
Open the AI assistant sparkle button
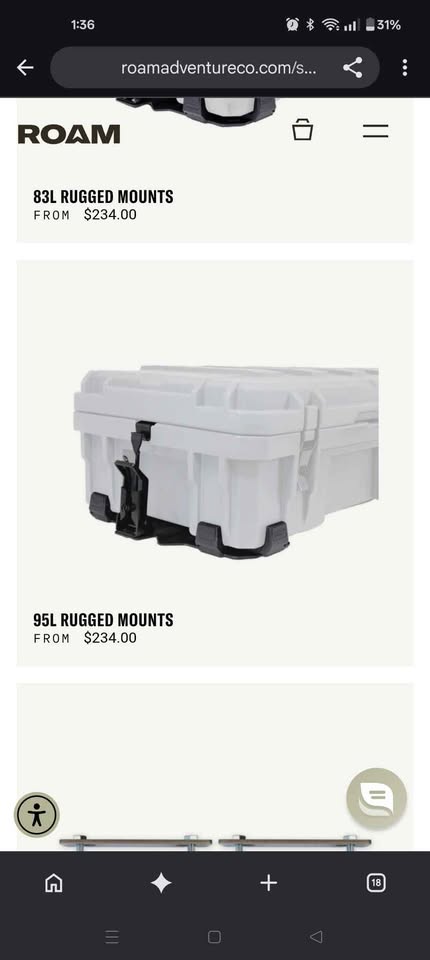[161, 883]
